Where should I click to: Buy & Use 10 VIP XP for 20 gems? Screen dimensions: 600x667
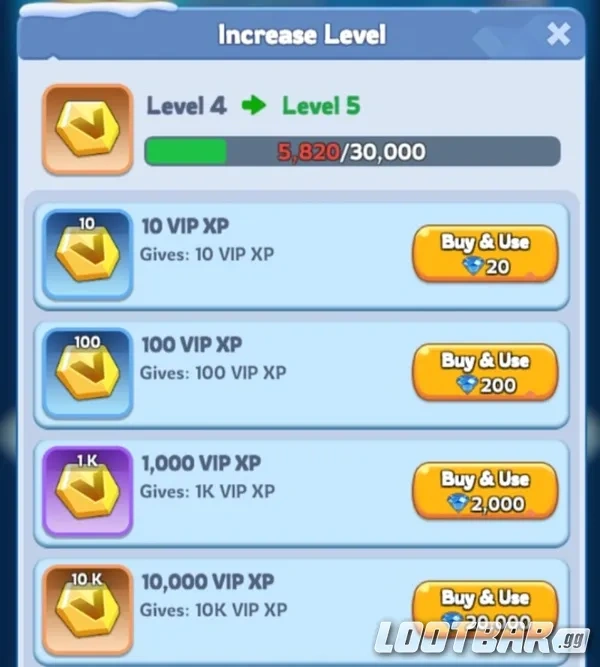485,254
